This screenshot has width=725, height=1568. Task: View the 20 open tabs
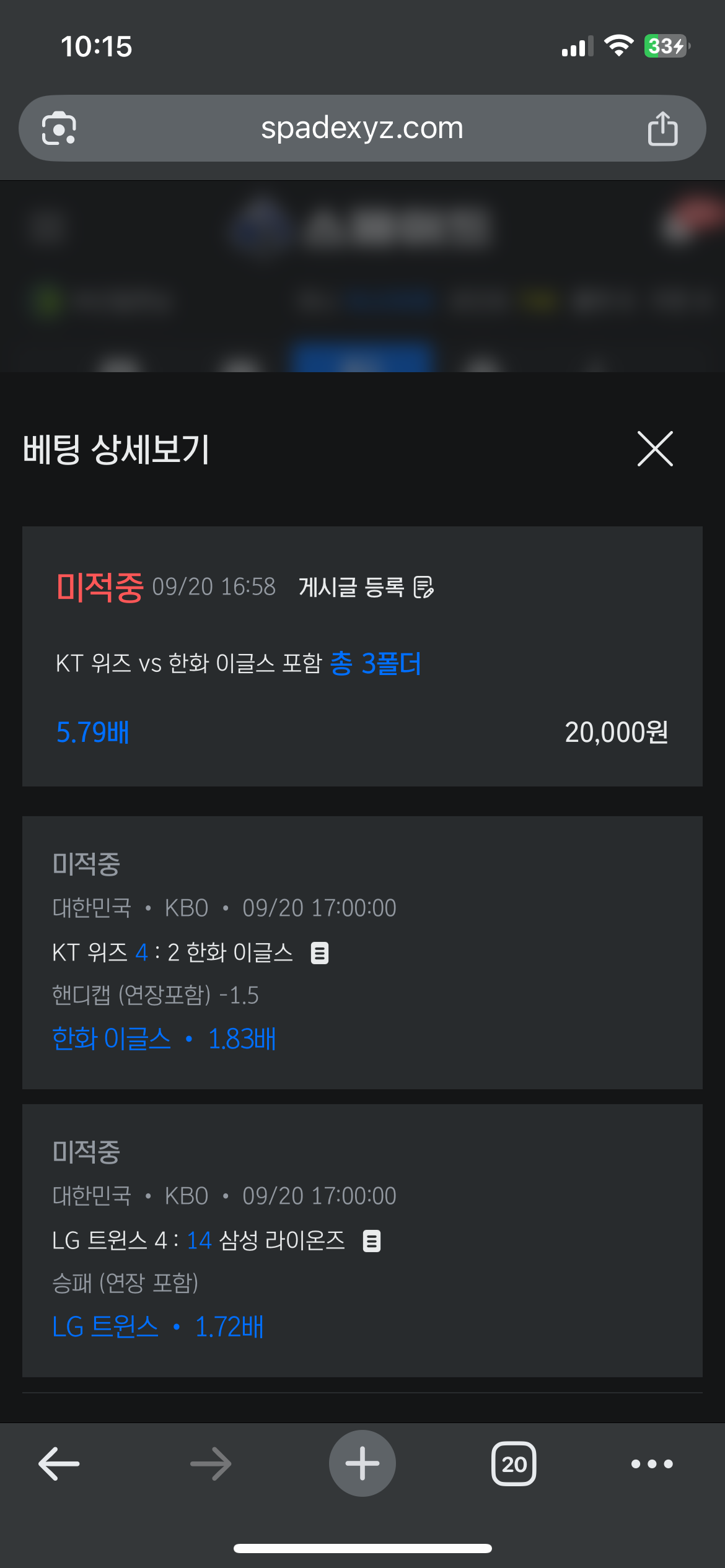coord(514,1463)
